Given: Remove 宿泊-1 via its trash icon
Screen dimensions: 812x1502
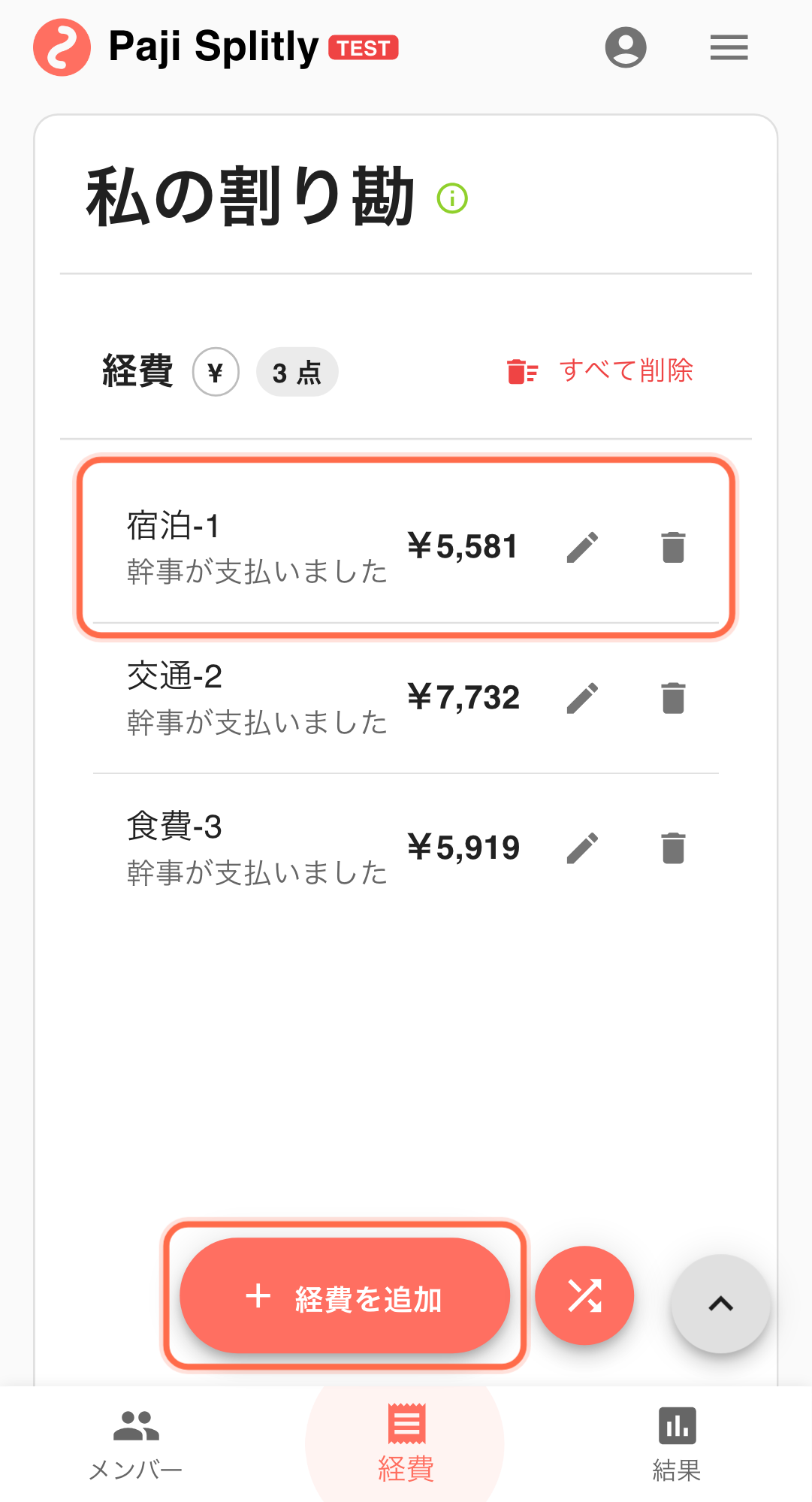Looking at the screenshot, I should (673, 547).
